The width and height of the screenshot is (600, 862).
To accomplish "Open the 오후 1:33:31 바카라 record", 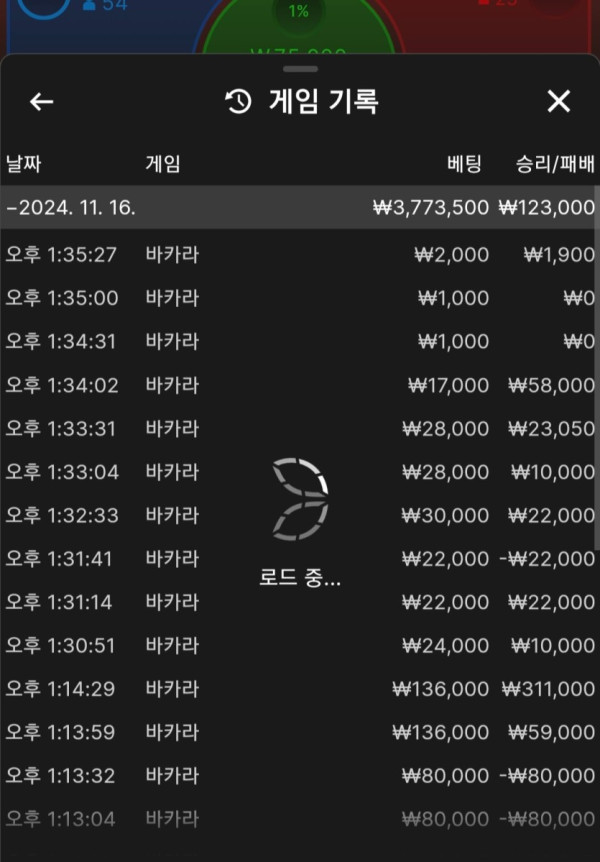I will [x=299, y=429].
